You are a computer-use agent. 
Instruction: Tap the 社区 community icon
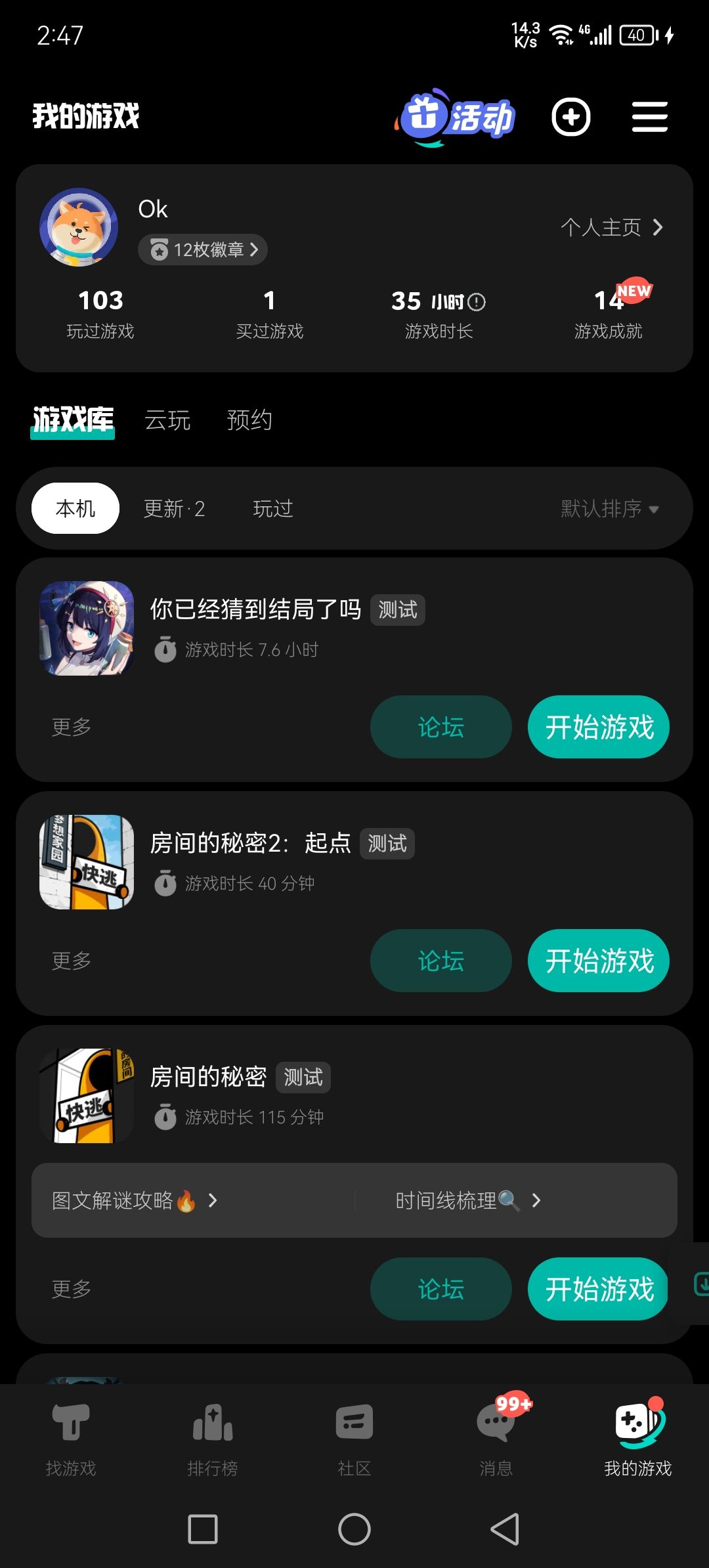coord(354,1438)
